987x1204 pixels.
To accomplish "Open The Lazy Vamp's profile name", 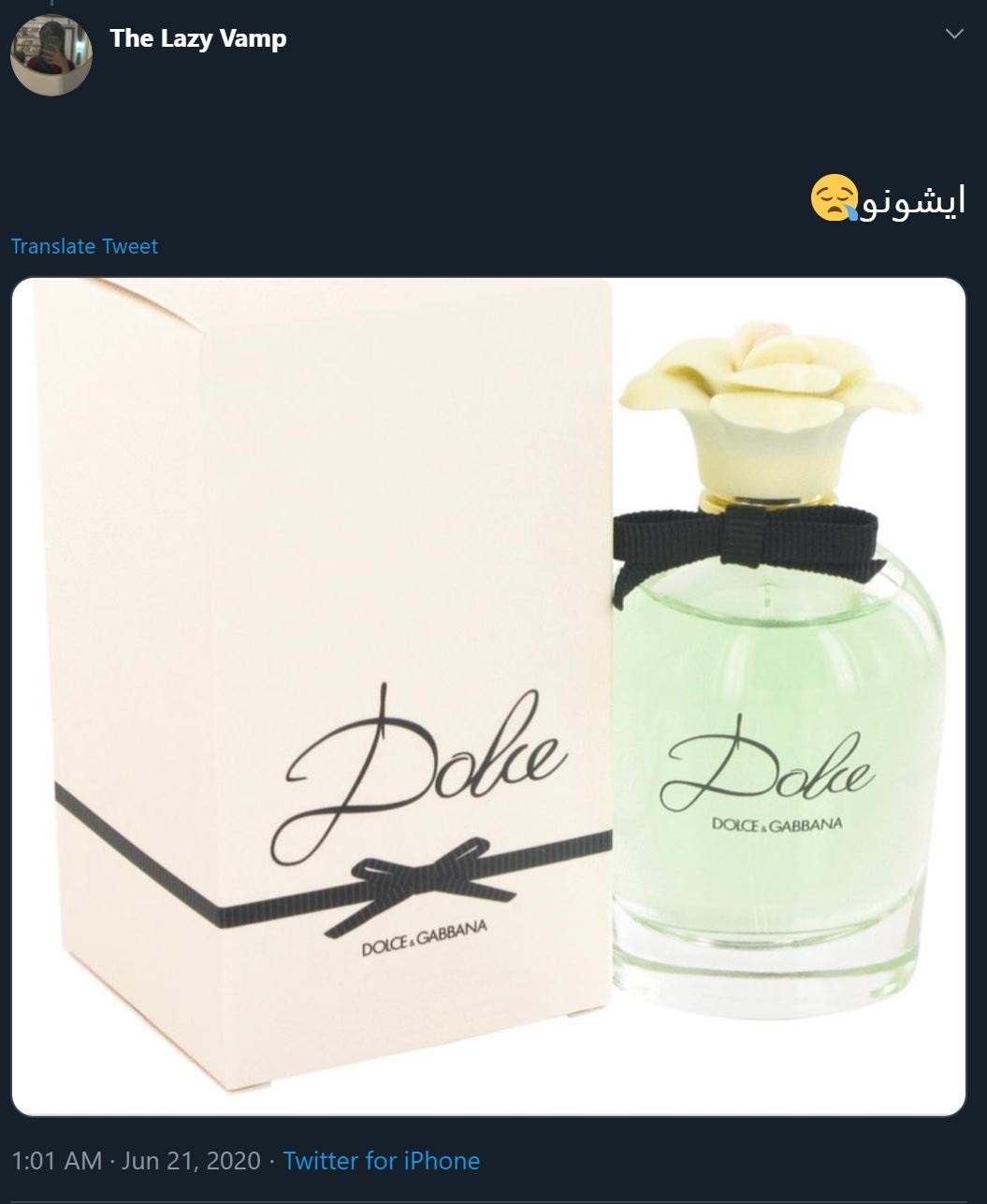I will click(x=197, y=38).
